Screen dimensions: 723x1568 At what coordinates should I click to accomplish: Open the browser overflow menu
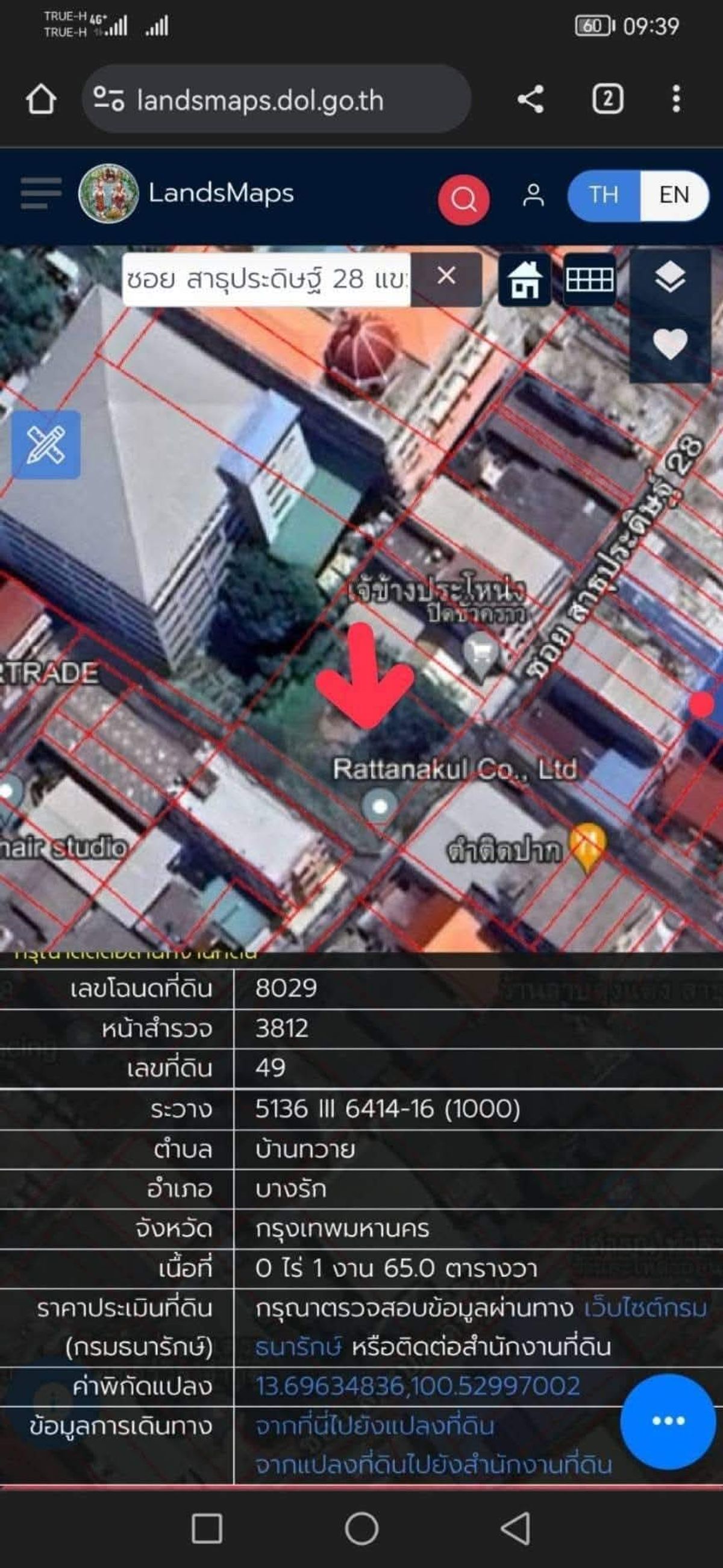point(676,99)
